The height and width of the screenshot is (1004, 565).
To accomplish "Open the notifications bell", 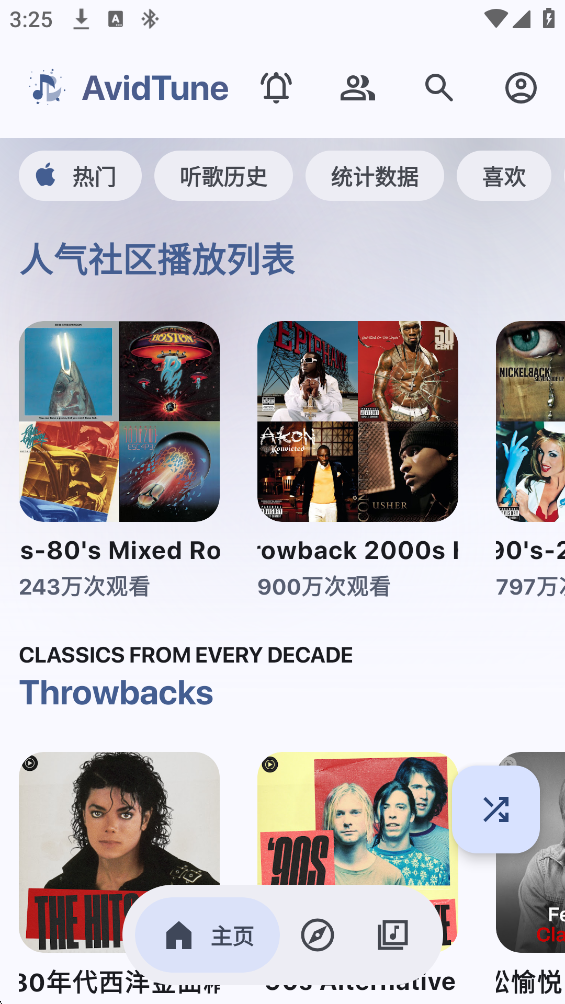I will coord(276,88).
